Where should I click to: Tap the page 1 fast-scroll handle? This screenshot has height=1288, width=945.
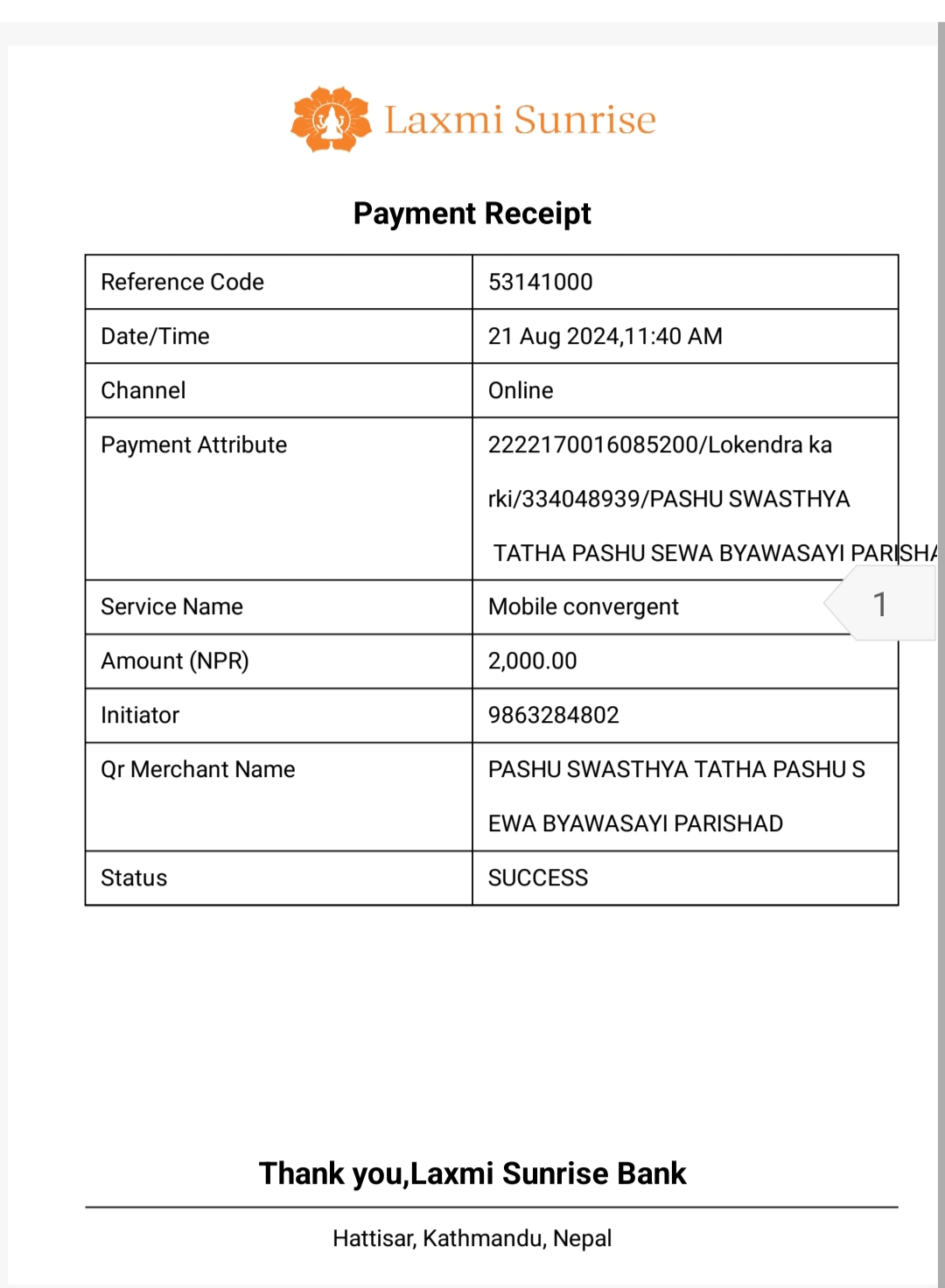click(880, 604)
